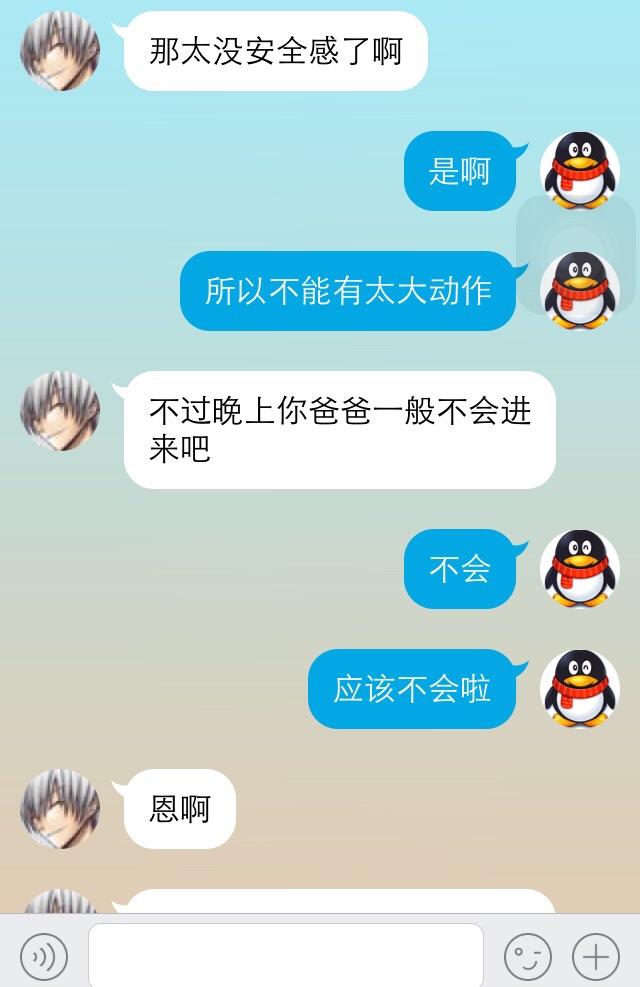Open the emoji picker
The width and height of the screenshot is (640, 987).
(x=527, y=957)
